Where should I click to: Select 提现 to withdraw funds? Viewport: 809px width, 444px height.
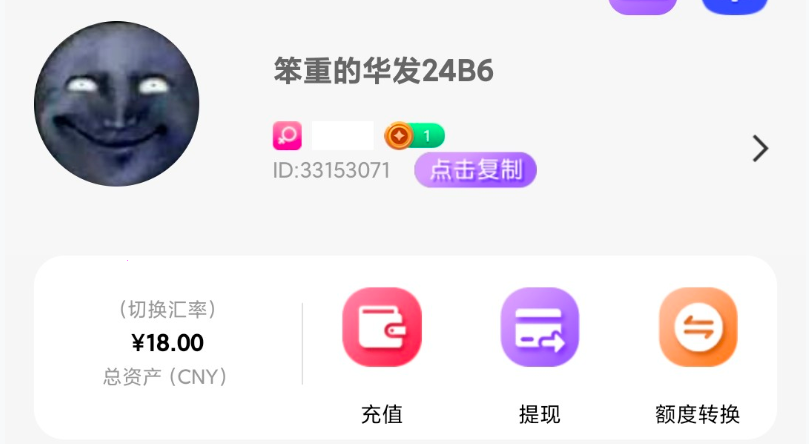tap(540, 328)
